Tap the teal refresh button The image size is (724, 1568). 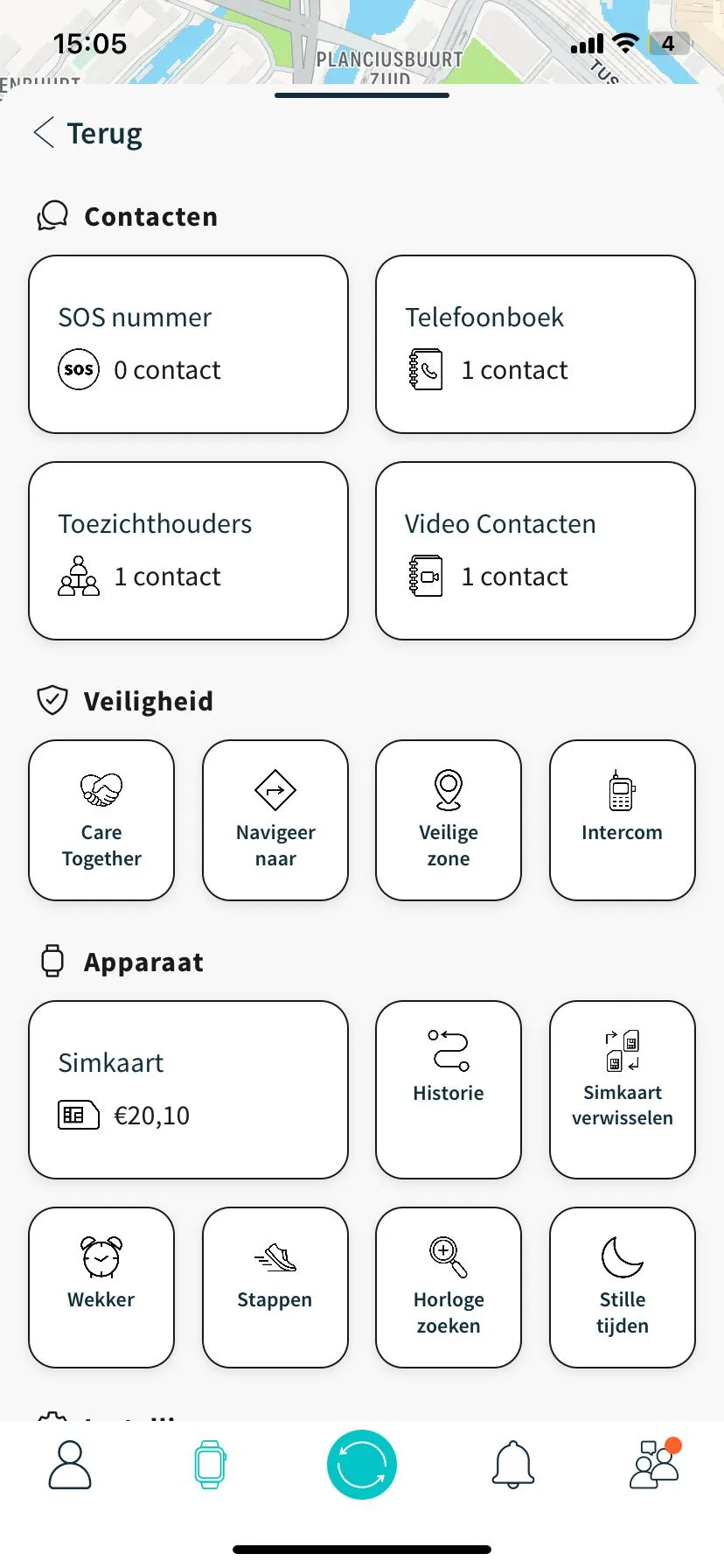362,1465
